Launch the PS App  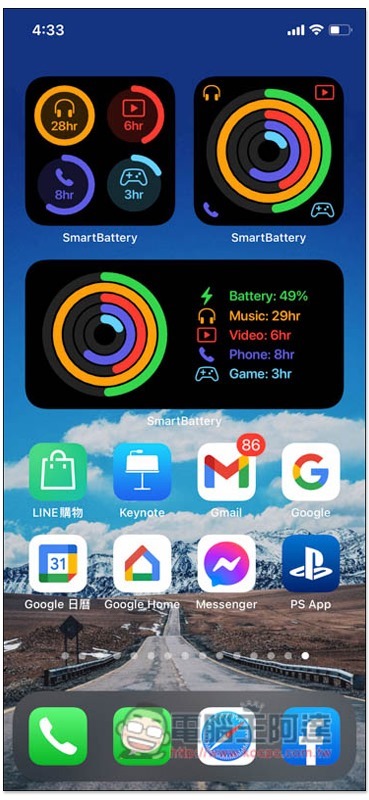coord(311,563)
